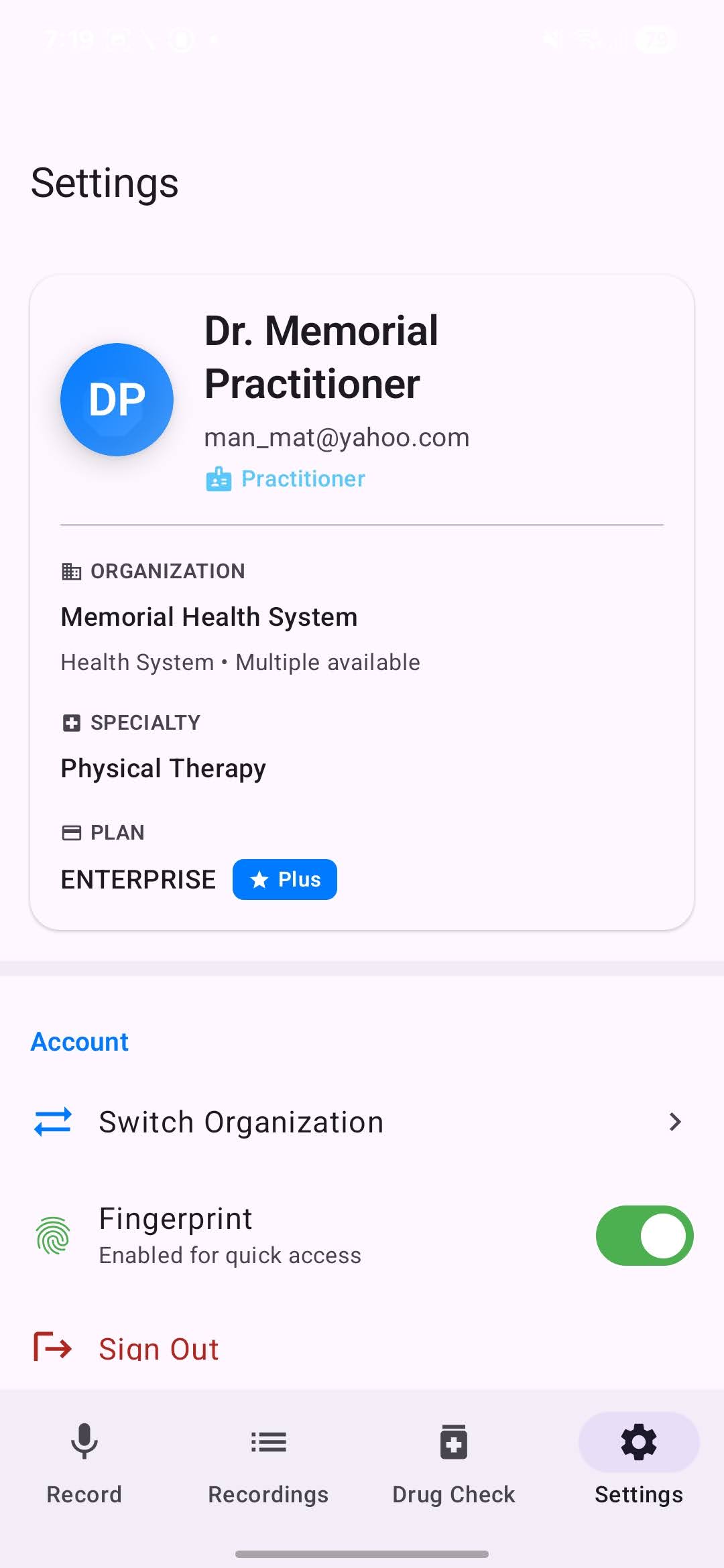Disable the Fingerprint quick access toggle
The height and width of the screenshot is (1568, 724).
644,1235
